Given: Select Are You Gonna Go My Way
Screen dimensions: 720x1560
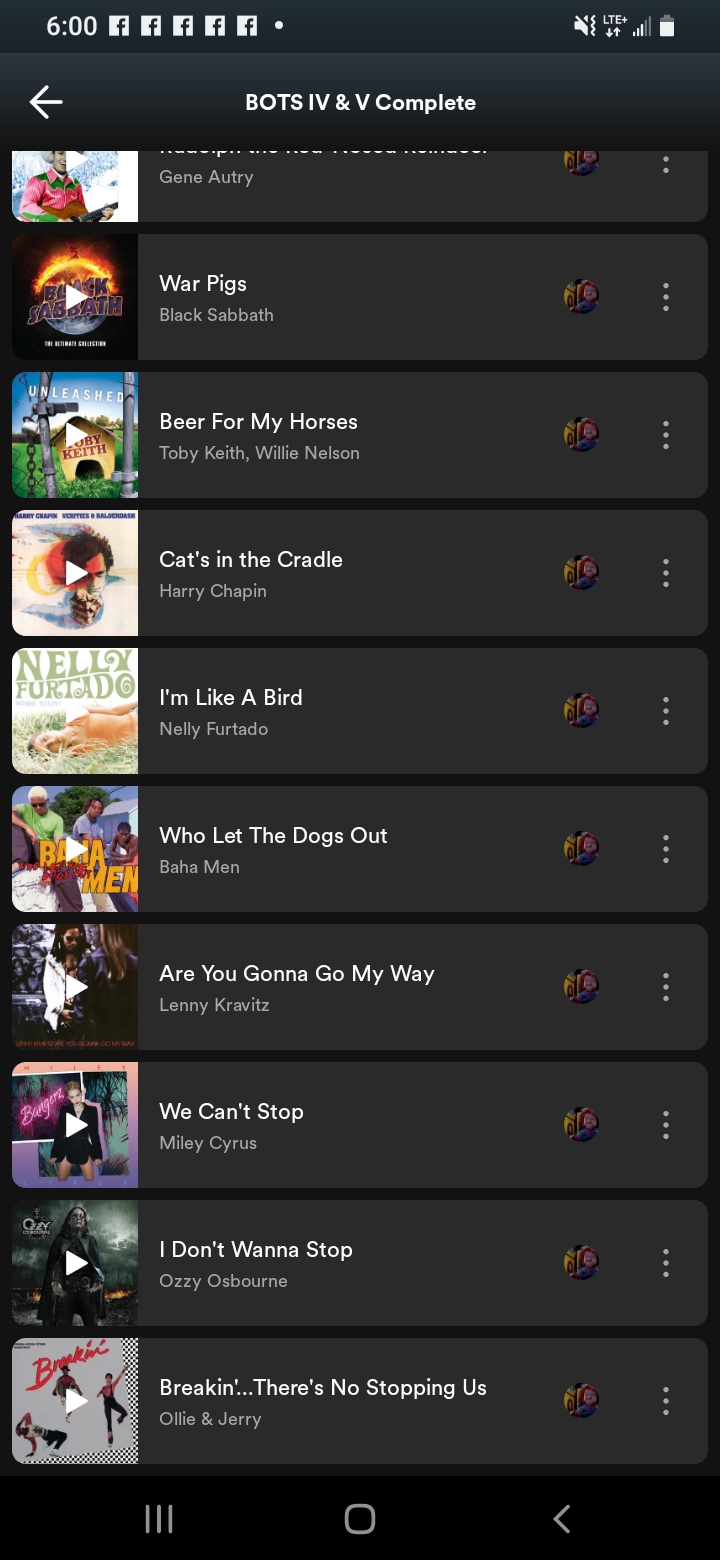Looking at the screenshot, I should (300, 987).
